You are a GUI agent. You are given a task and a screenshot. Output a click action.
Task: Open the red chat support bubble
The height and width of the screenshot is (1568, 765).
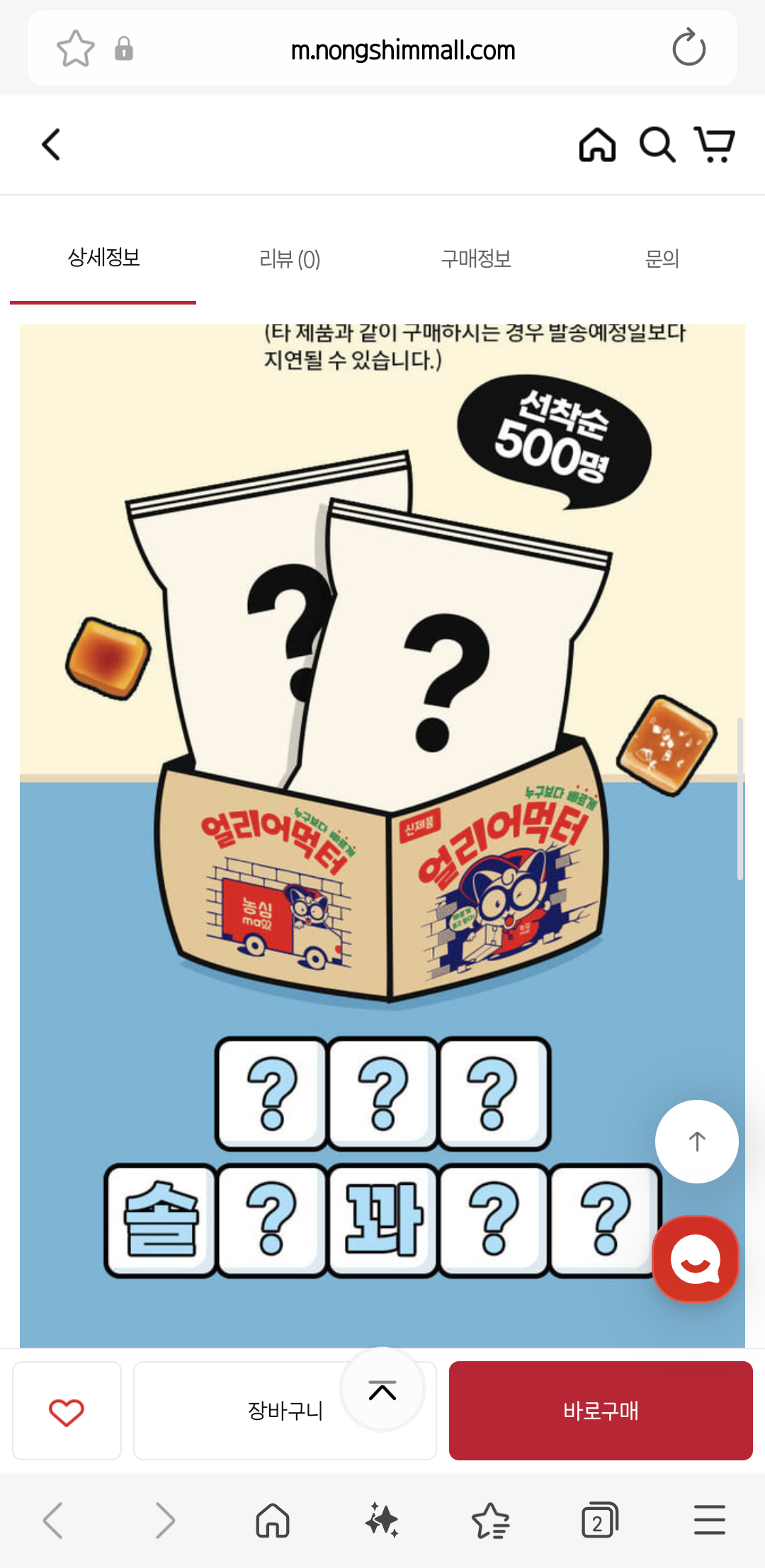click(x=696, y=1259)
